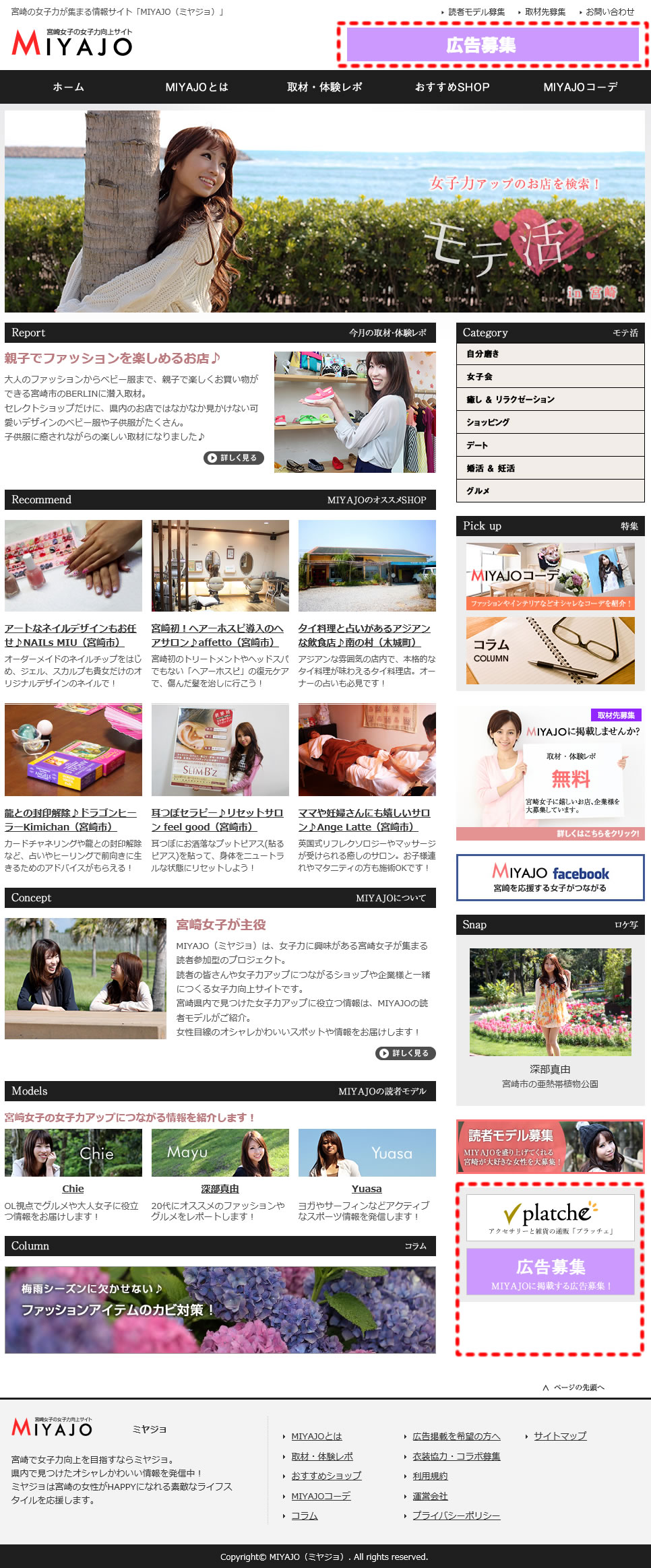Viewport: 651px width, 1568px height.
Task: Tap the 読者モデル募集 link in the header
Action: (476, 12)
